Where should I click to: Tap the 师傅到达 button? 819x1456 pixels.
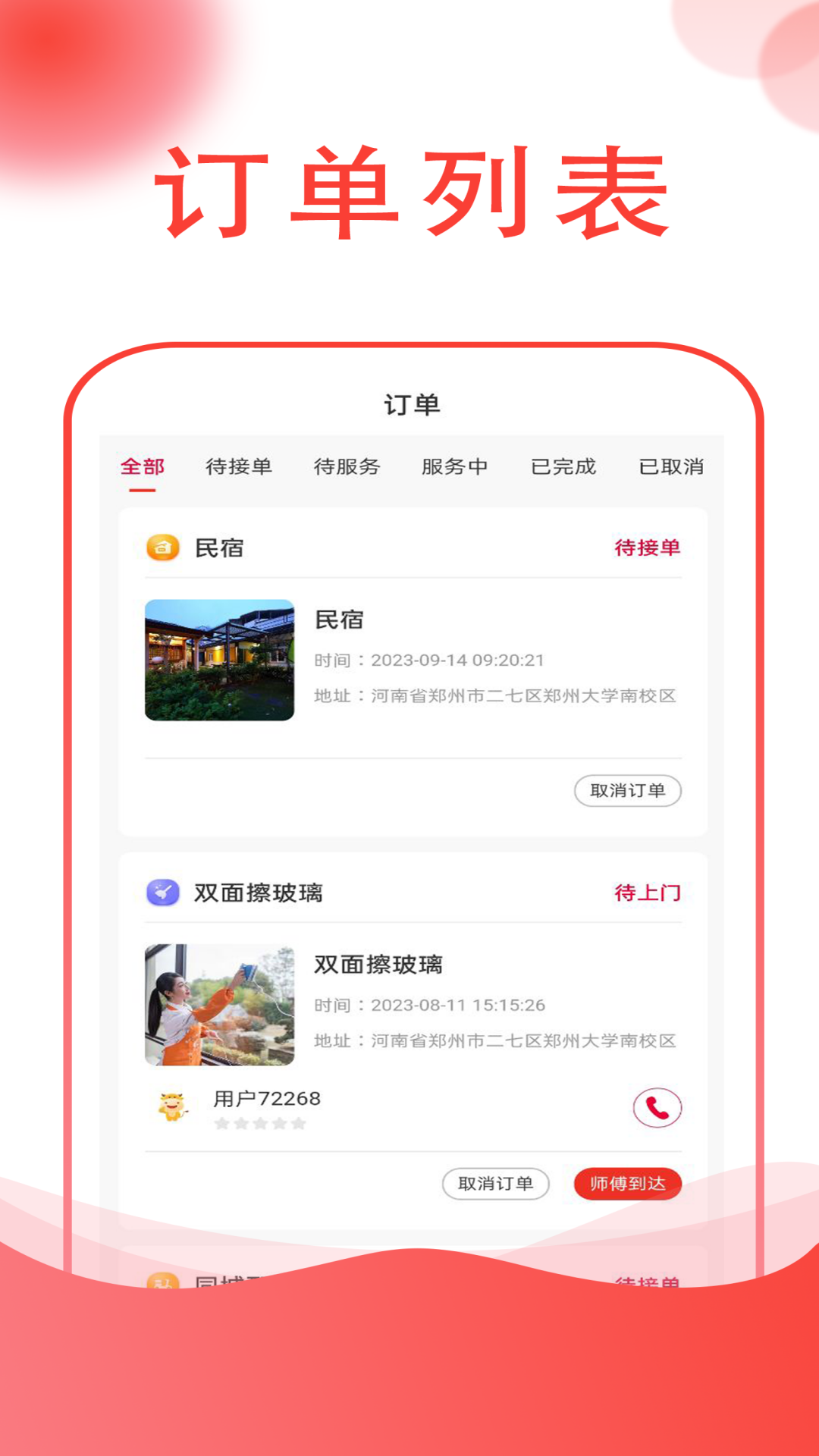pos(628,1184)
